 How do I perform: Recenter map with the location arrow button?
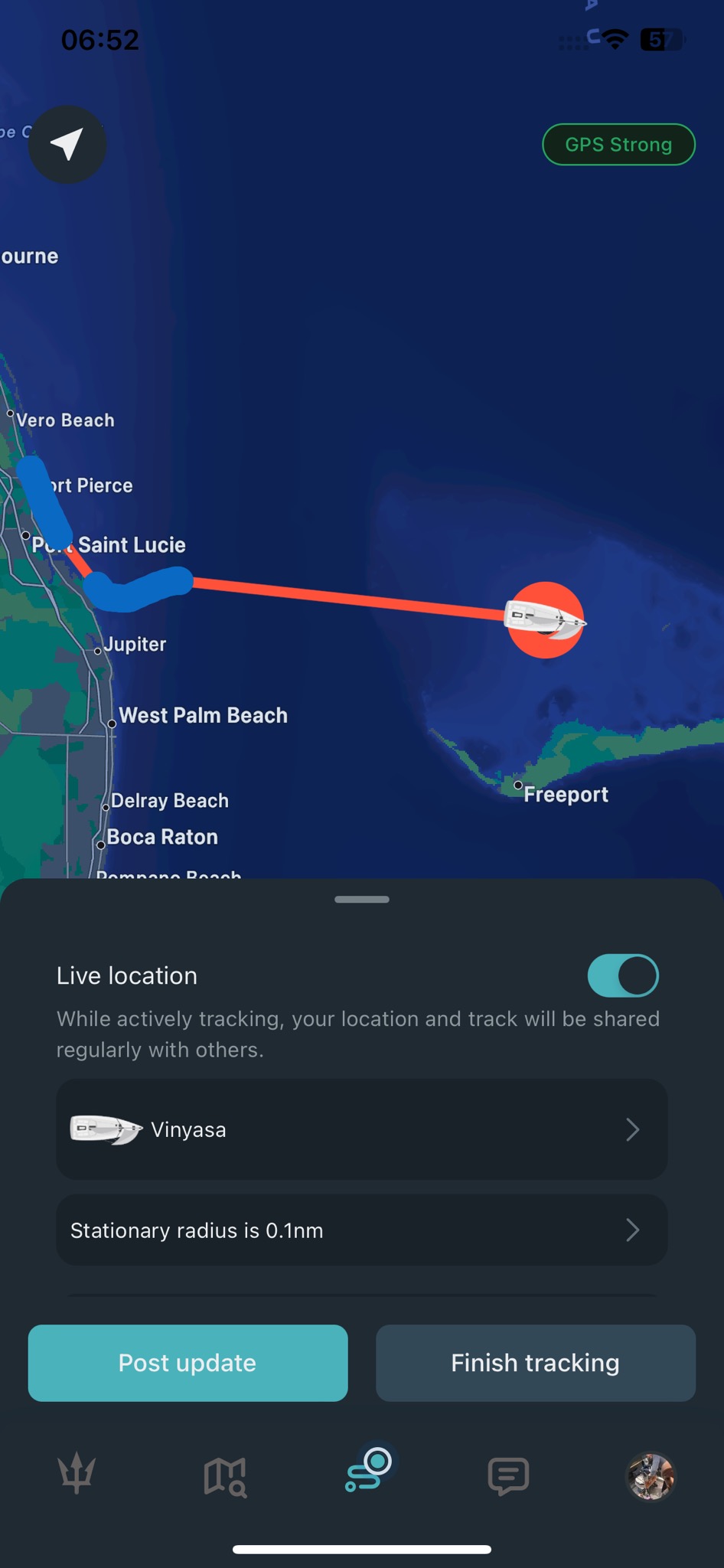click(67, 144)
